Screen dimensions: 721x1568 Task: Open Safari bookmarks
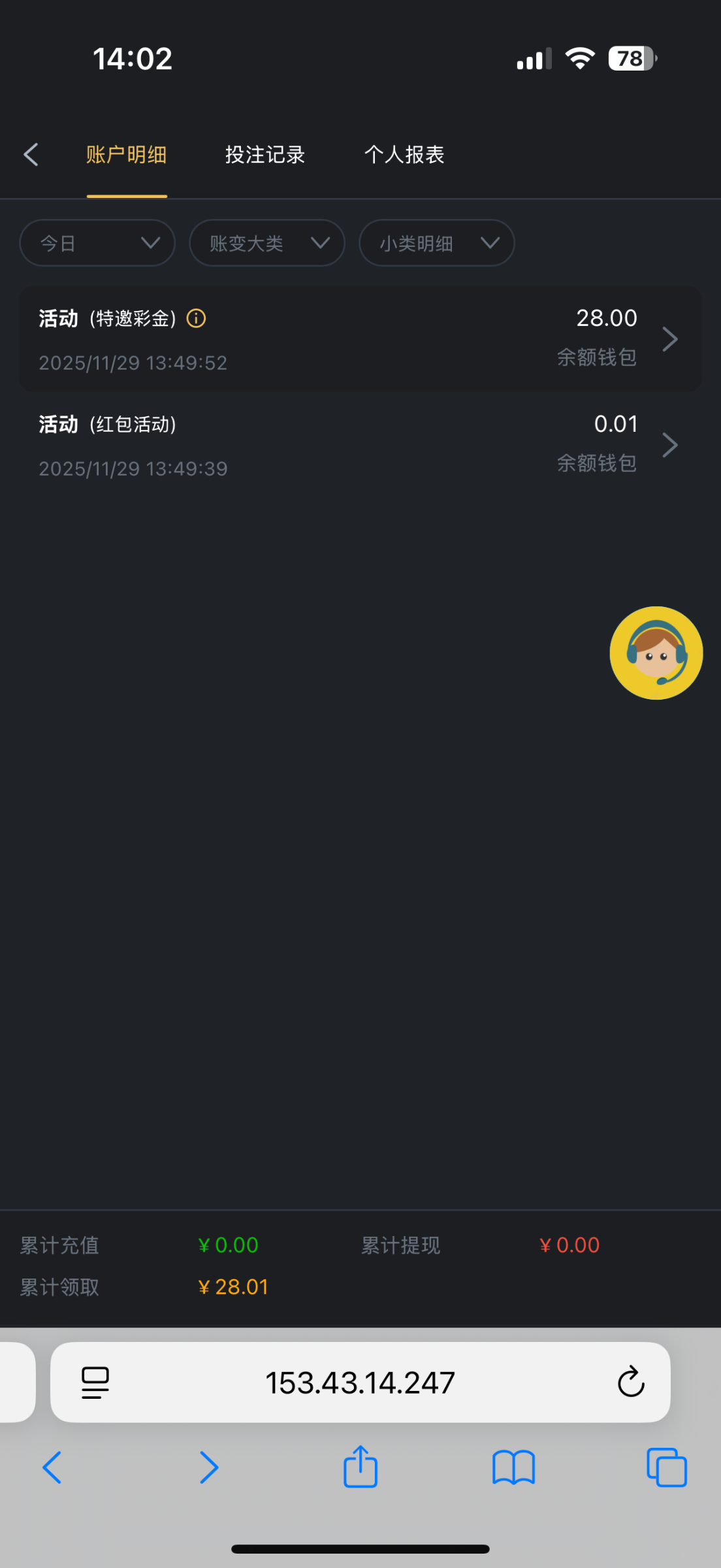pyautogui.click(x=513, y=1467)
